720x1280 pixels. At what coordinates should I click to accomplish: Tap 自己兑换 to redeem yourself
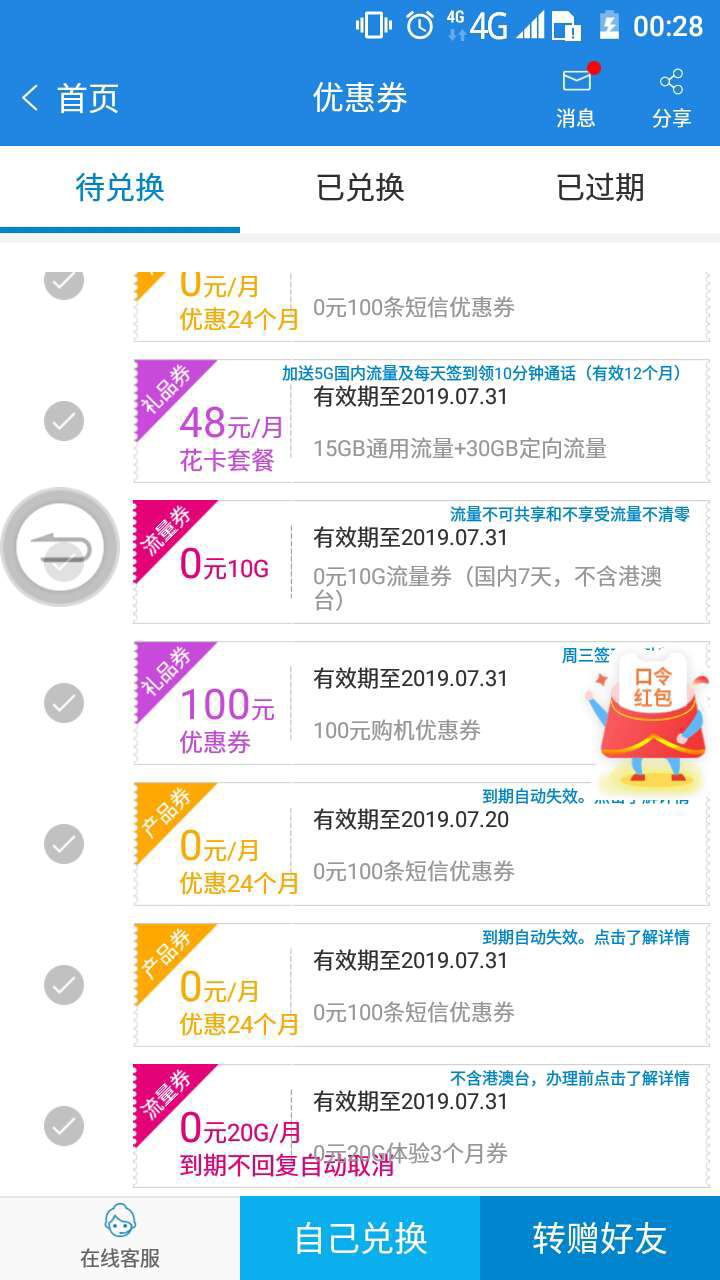pos(360,1238)
